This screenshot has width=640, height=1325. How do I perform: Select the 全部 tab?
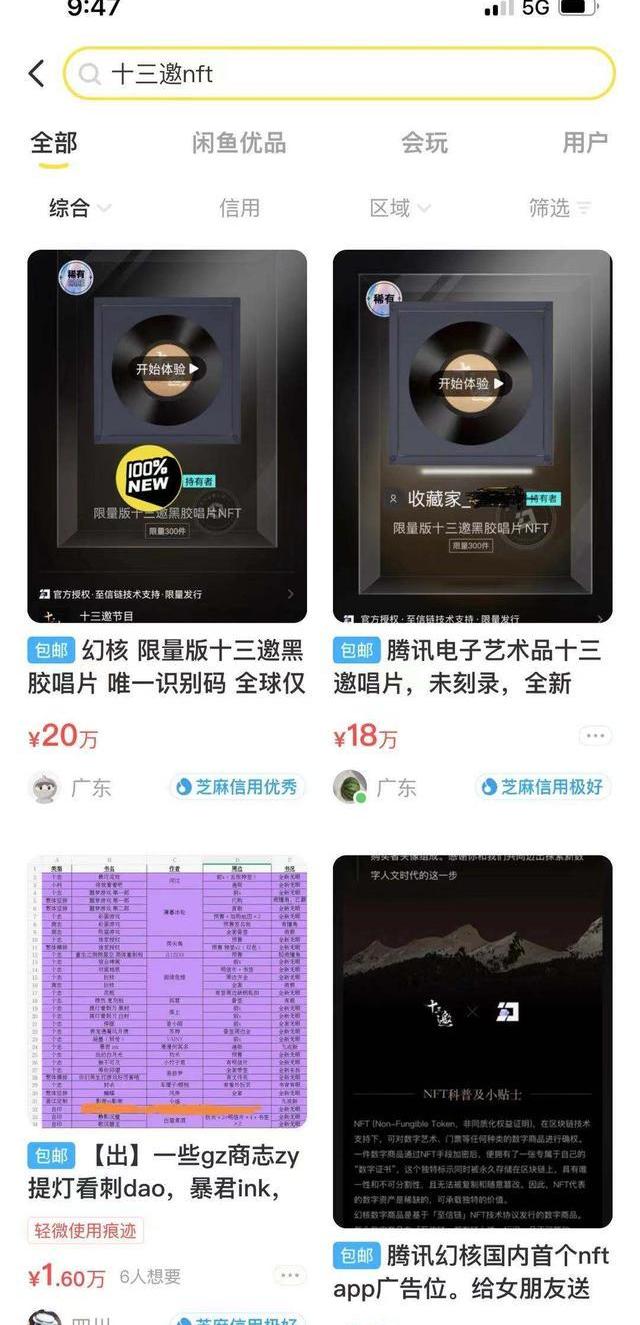pos(53,142)
